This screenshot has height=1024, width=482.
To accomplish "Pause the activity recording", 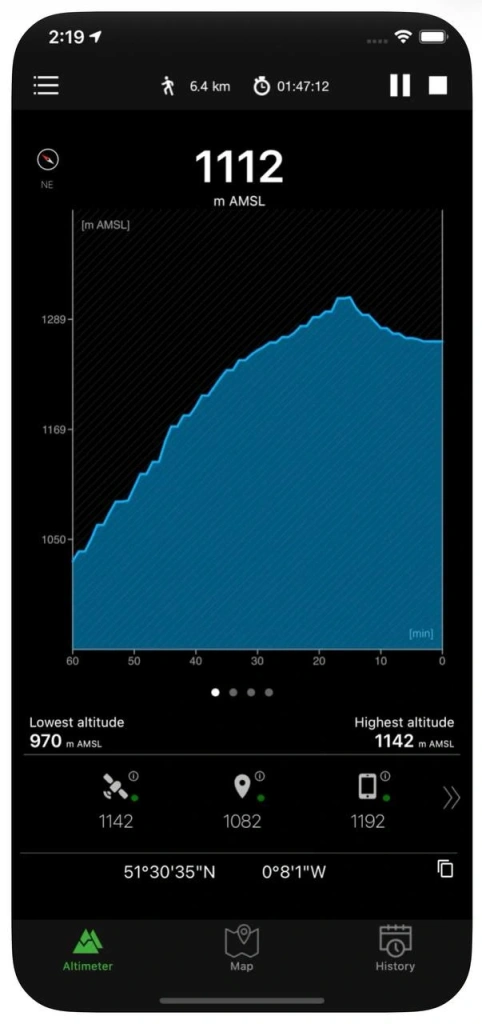I will pos(400,86).
